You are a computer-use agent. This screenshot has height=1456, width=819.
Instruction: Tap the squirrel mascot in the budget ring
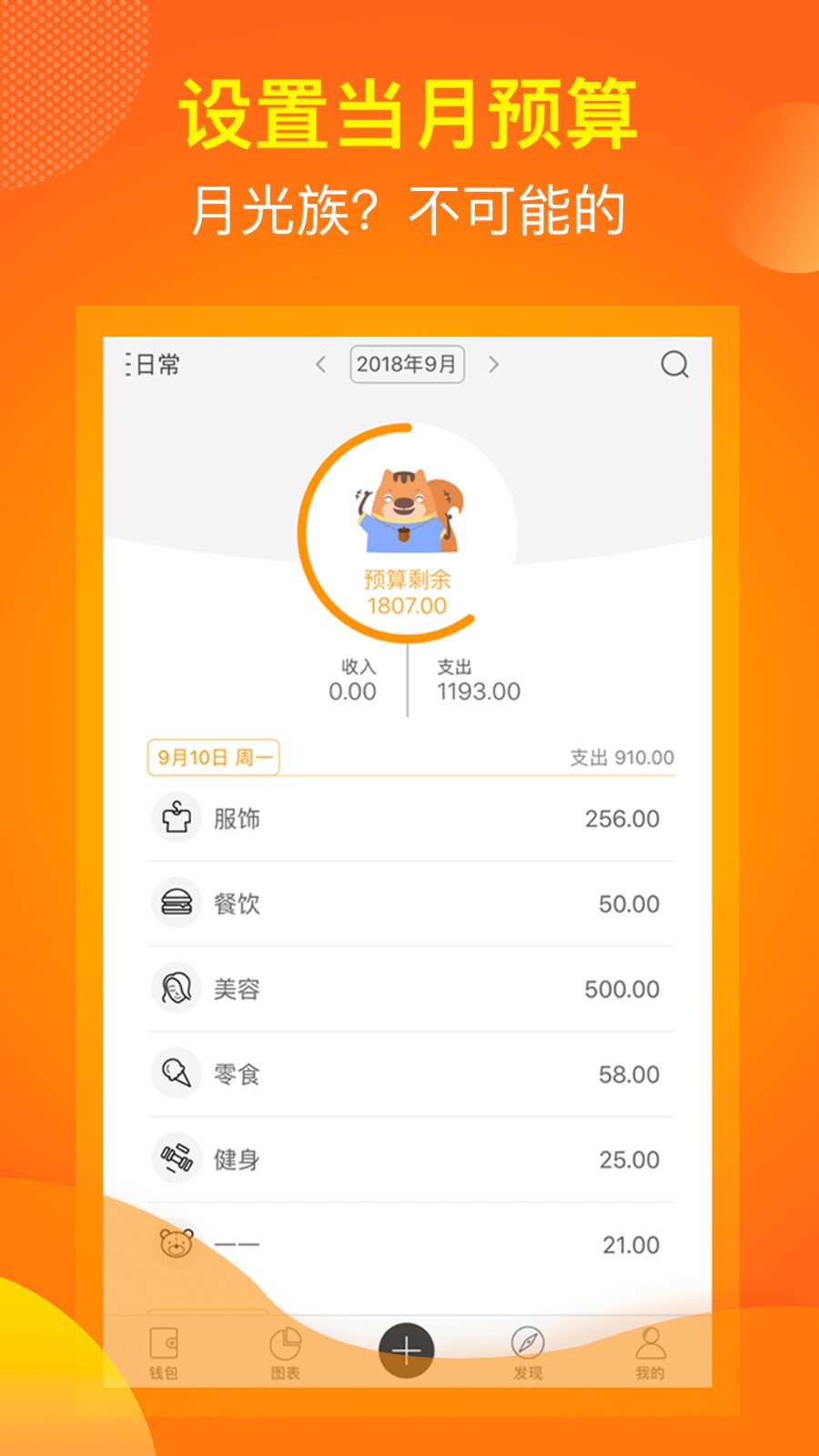406,510
